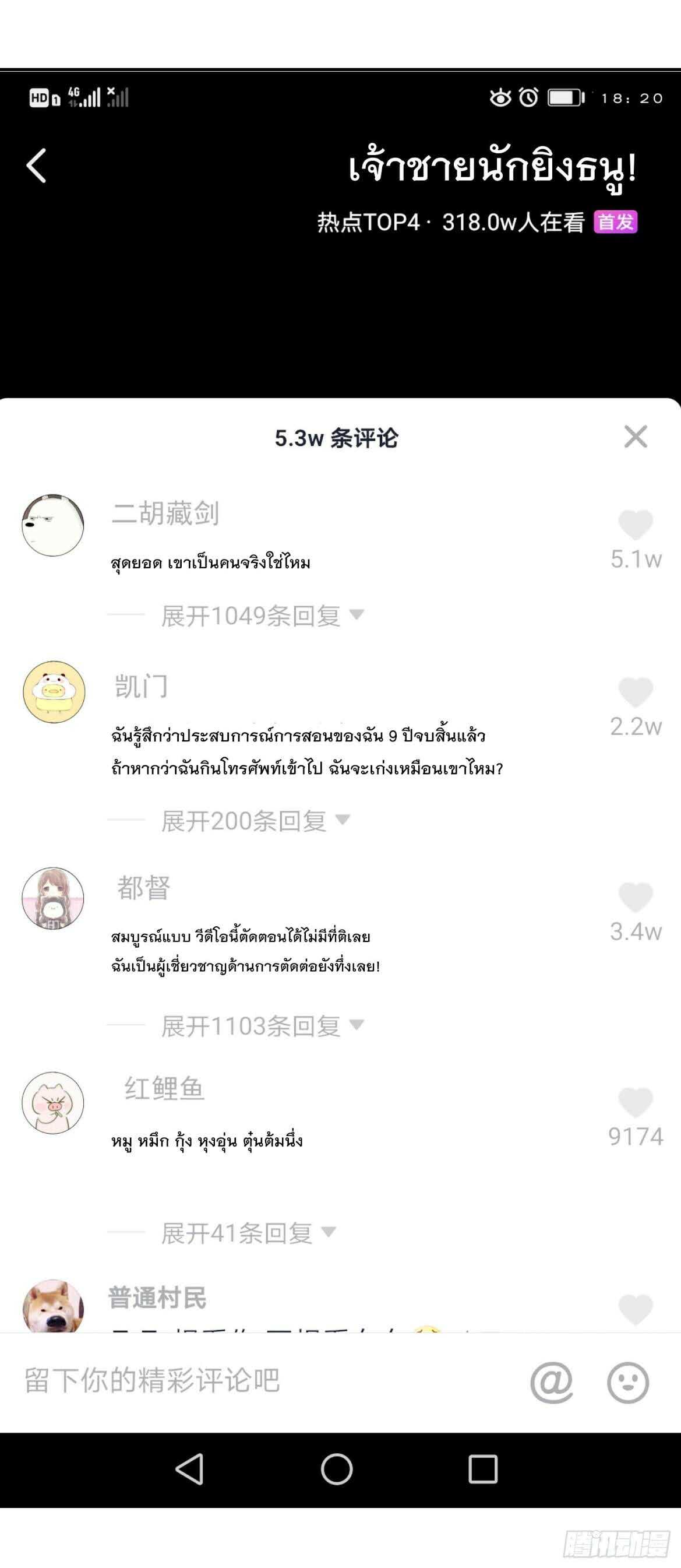
Task: Tap 二胡藏剑's profile avatar
Action: (x=54, y=525)
